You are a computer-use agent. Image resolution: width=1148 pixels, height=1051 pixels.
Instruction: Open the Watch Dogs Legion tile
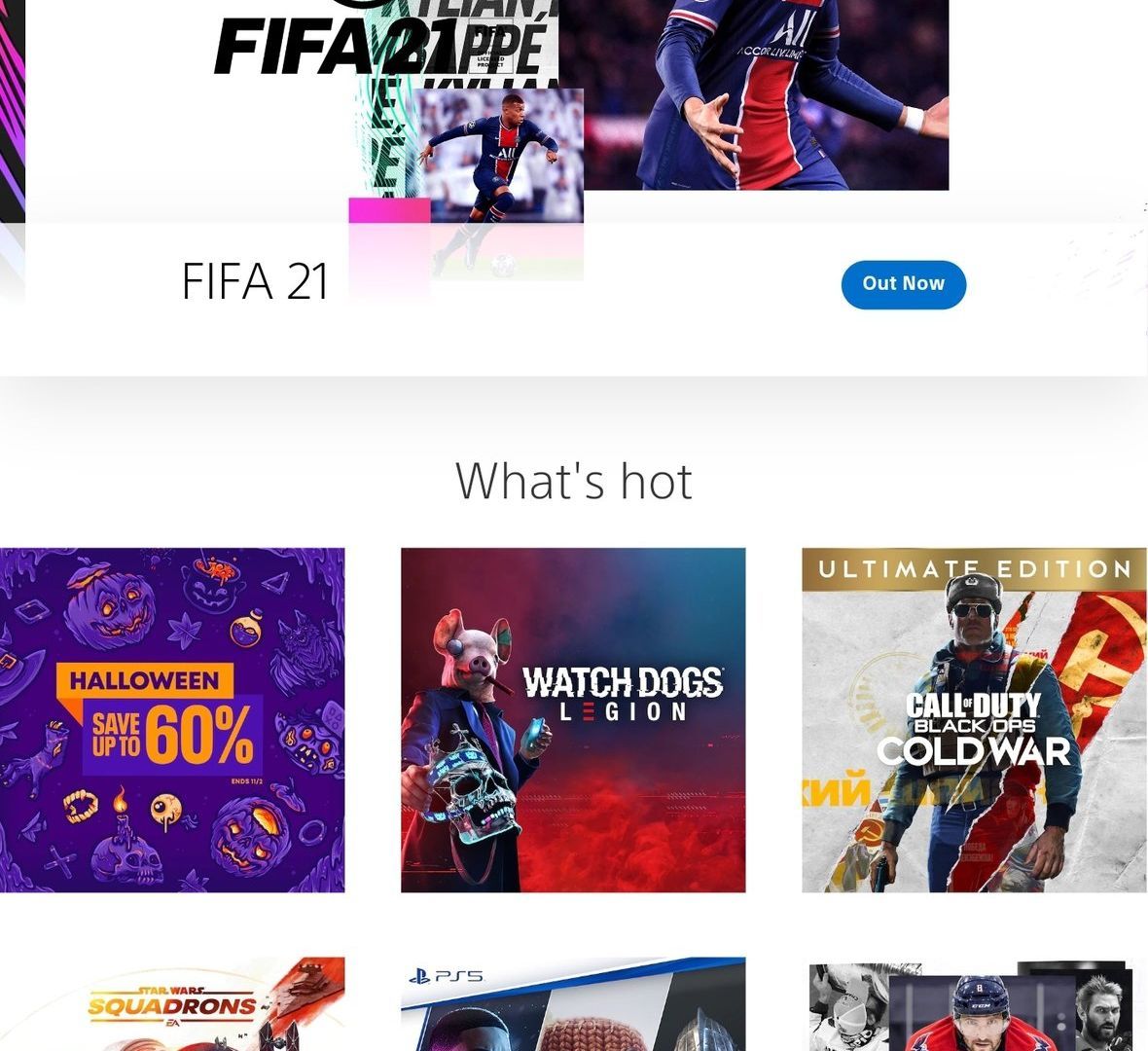(x=573, y=720)
